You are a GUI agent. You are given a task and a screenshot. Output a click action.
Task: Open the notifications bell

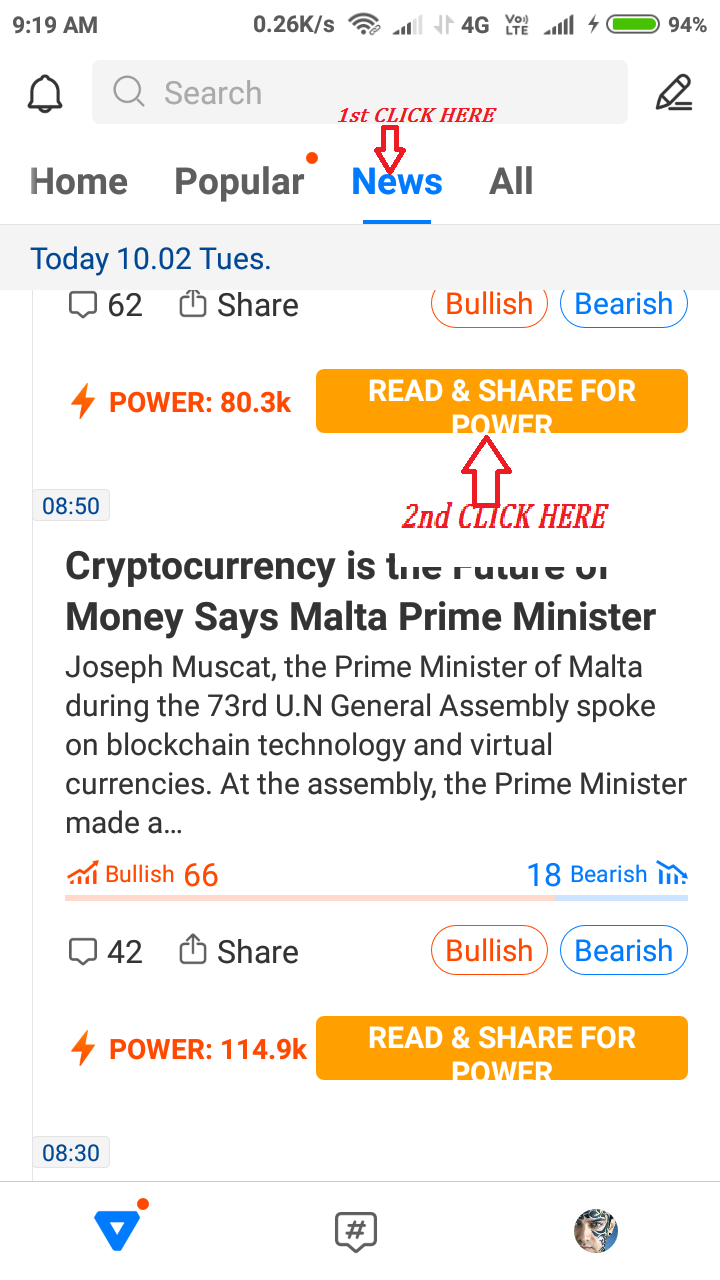click(45, 93)
